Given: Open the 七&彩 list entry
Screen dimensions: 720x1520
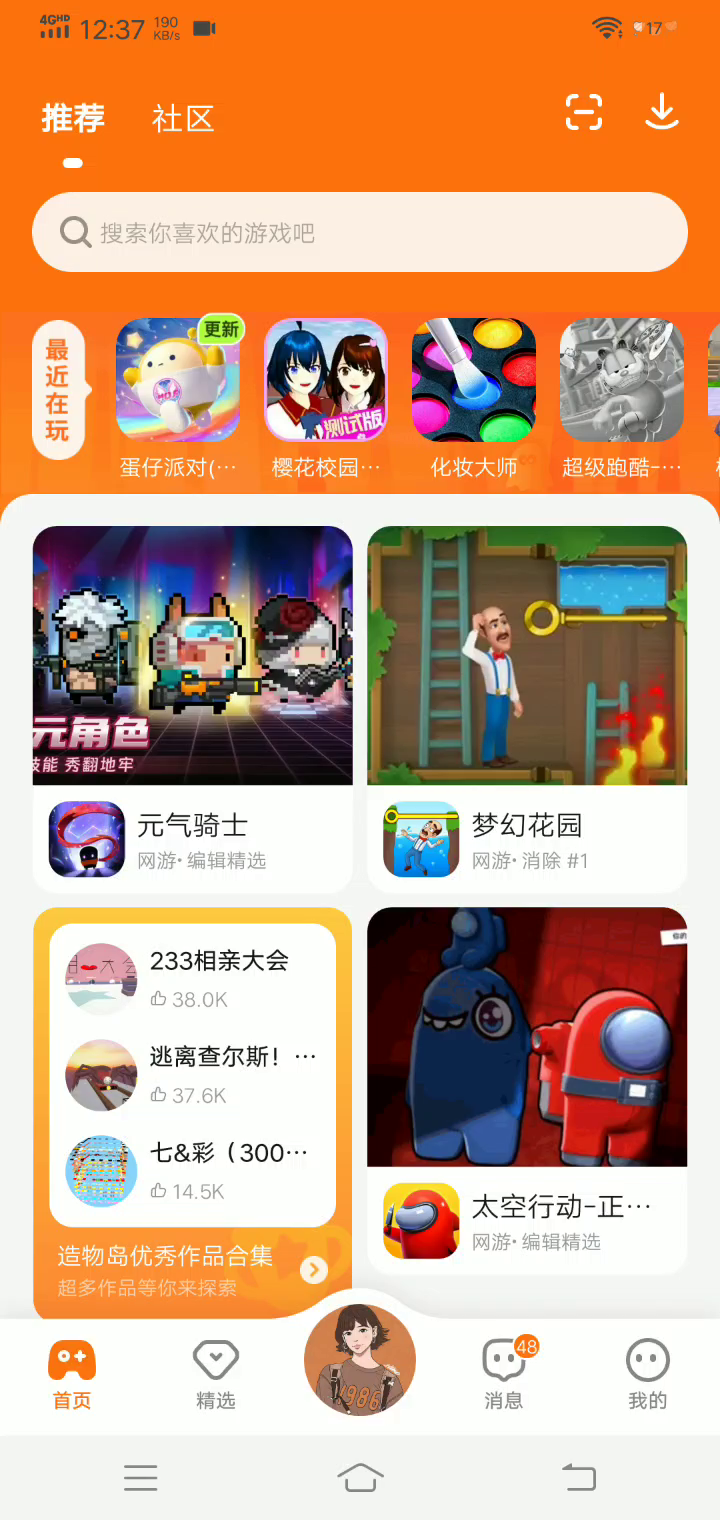Looking at the screenshot, I should [x=192, y=1168].
